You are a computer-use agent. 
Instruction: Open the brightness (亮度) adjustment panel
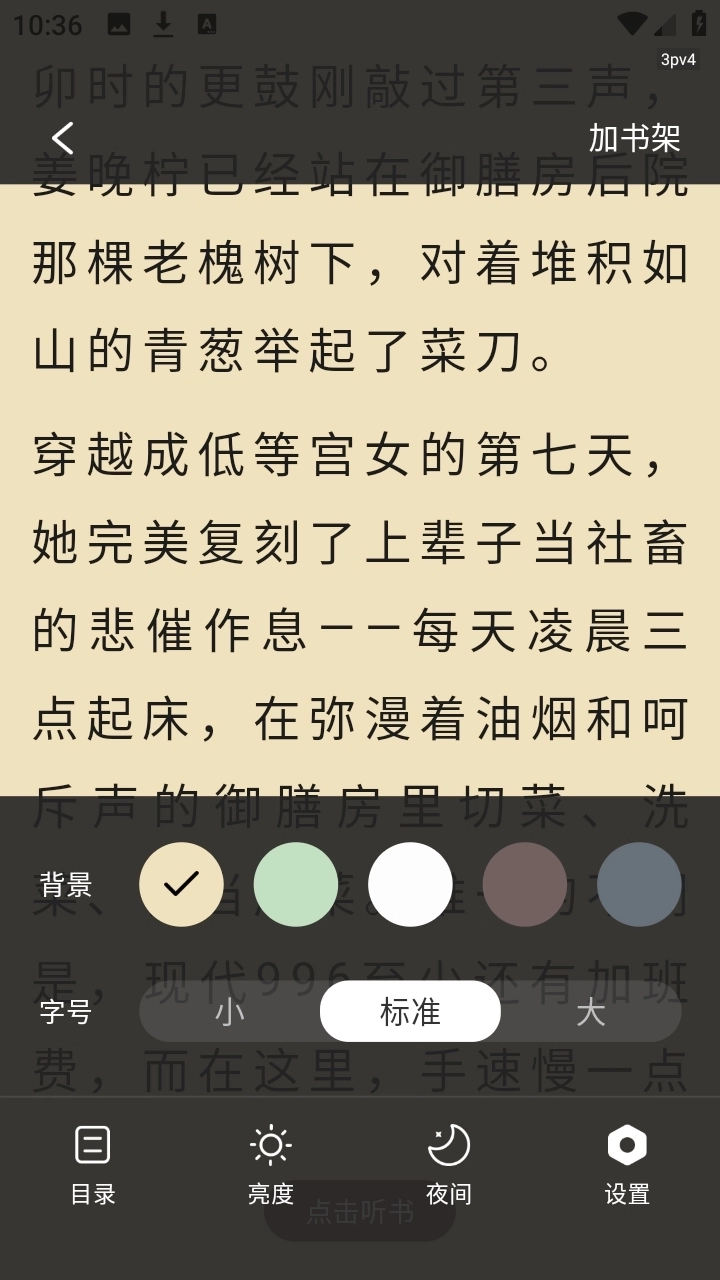270,1165
